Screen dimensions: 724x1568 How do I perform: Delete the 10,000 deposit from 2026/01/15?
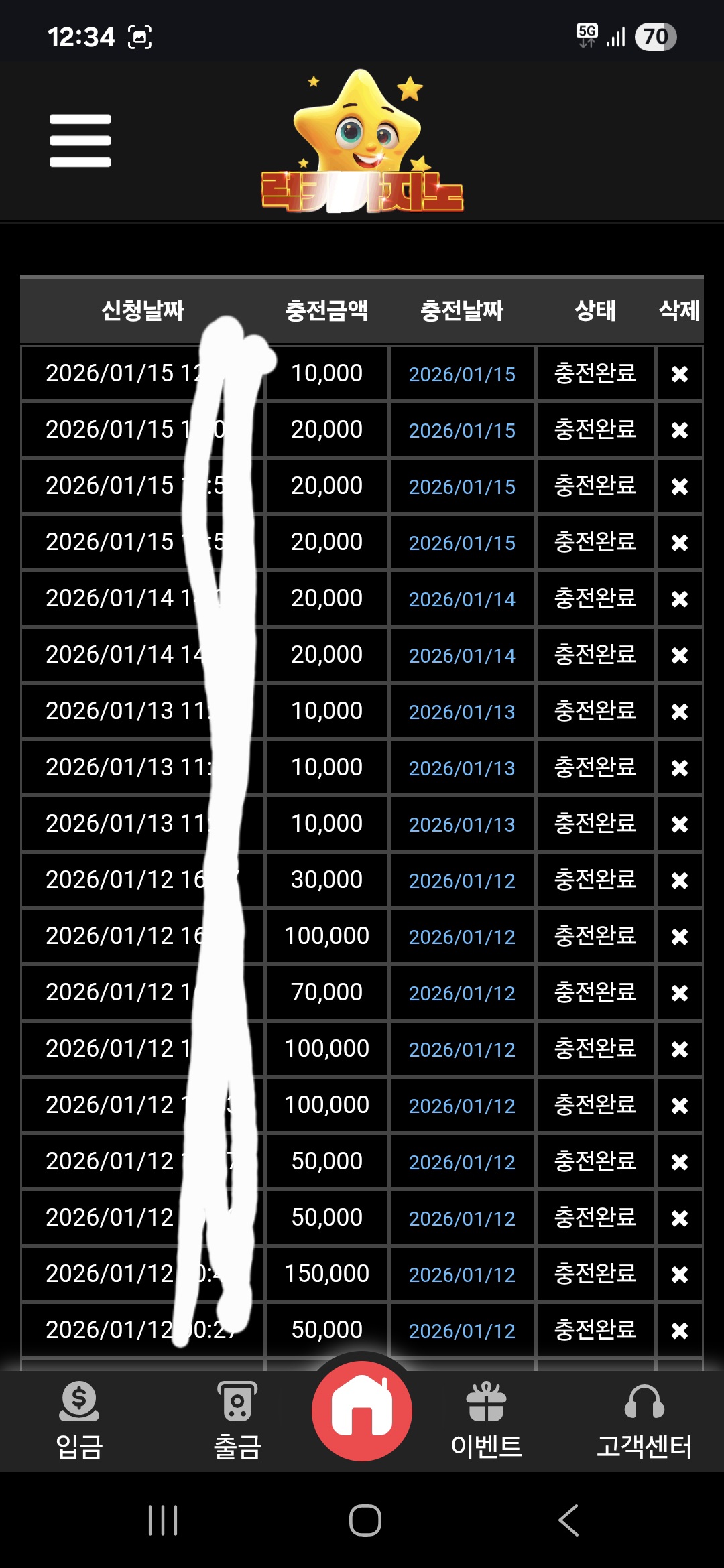[x=678, y=373]
